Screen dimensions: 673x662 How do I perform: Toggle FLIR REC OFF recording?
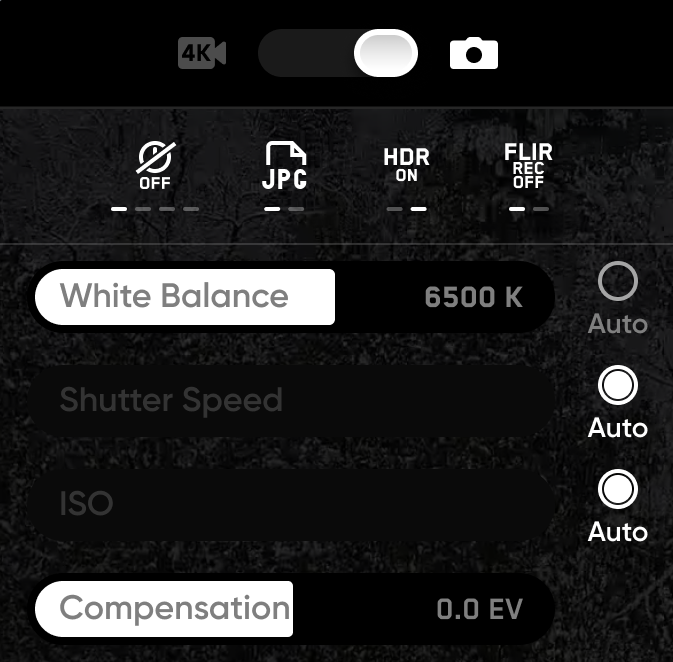tap(528, 166)
